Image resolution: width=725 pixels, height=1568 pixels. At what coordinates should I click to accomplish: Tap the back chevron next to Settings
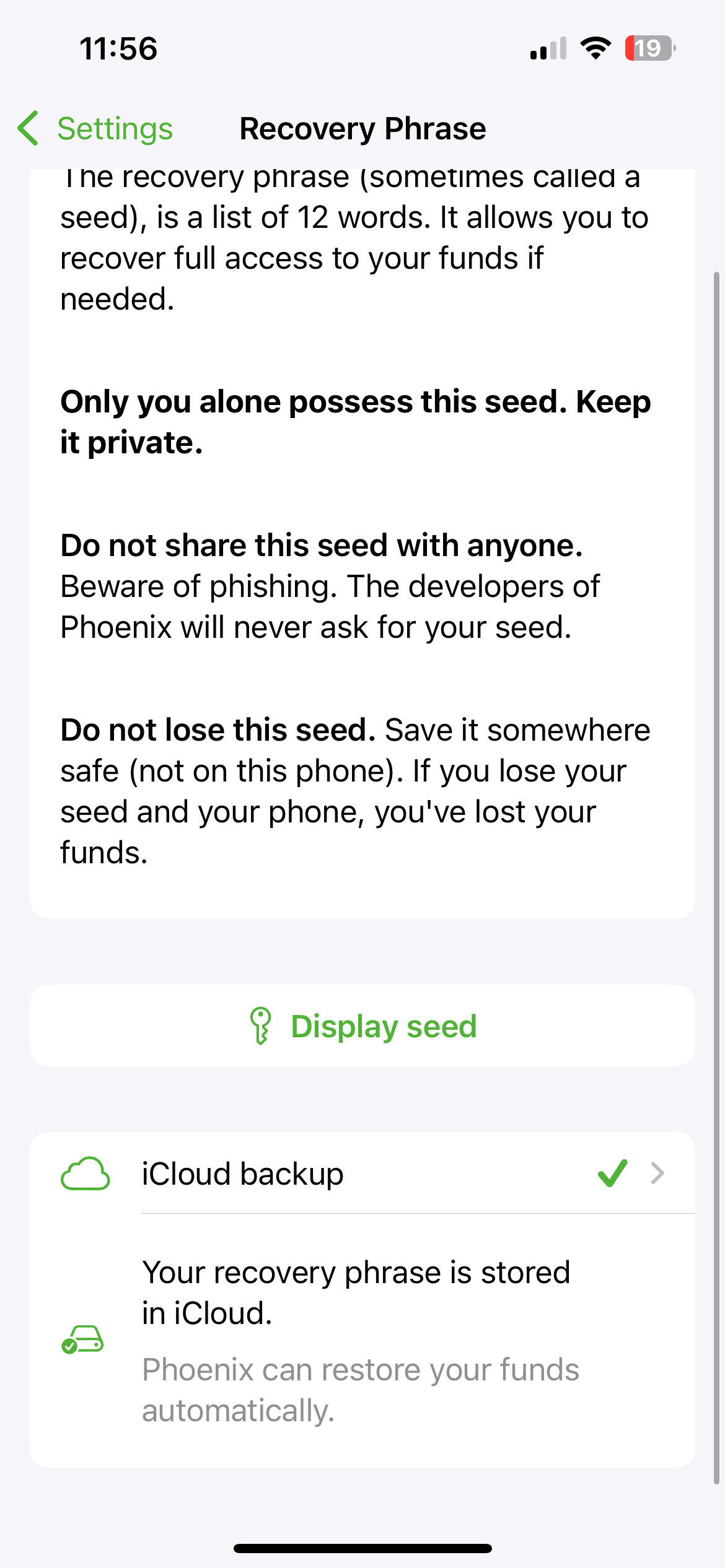(x=28, y=128)
